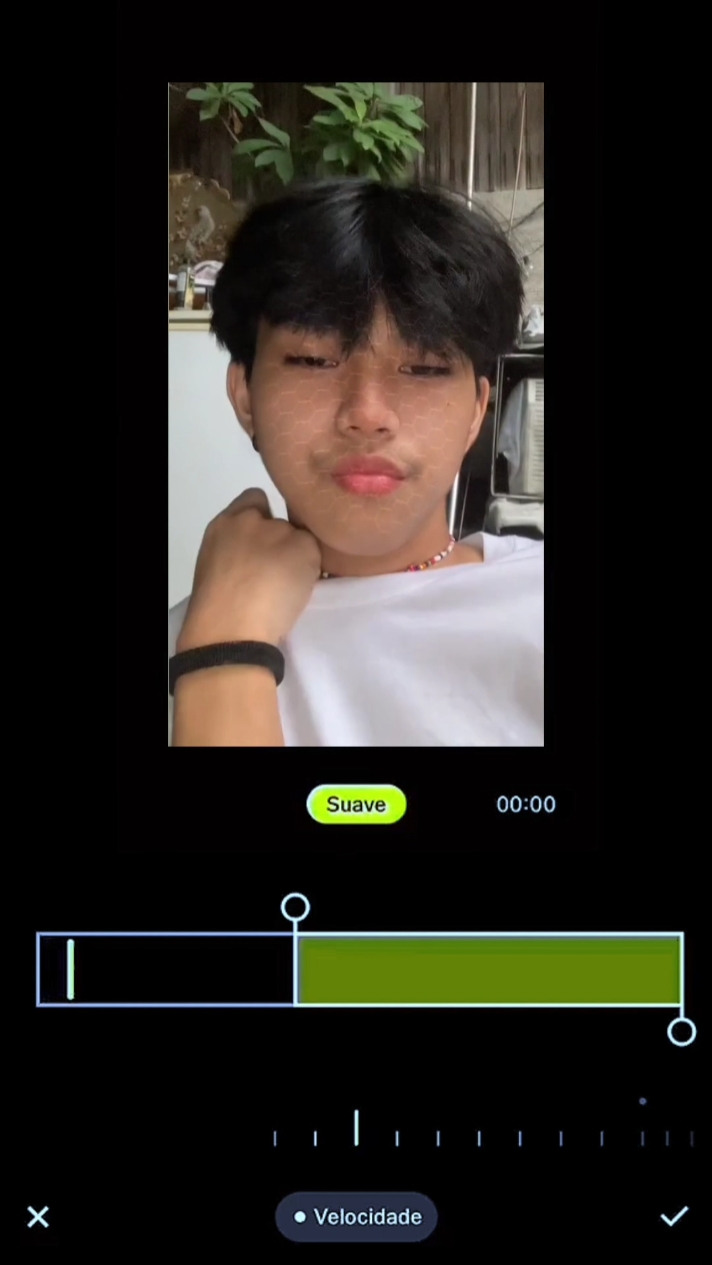Close the speed editor with the X
712x1265 pixels.
pyautogui.click(x=38, y=1216)
